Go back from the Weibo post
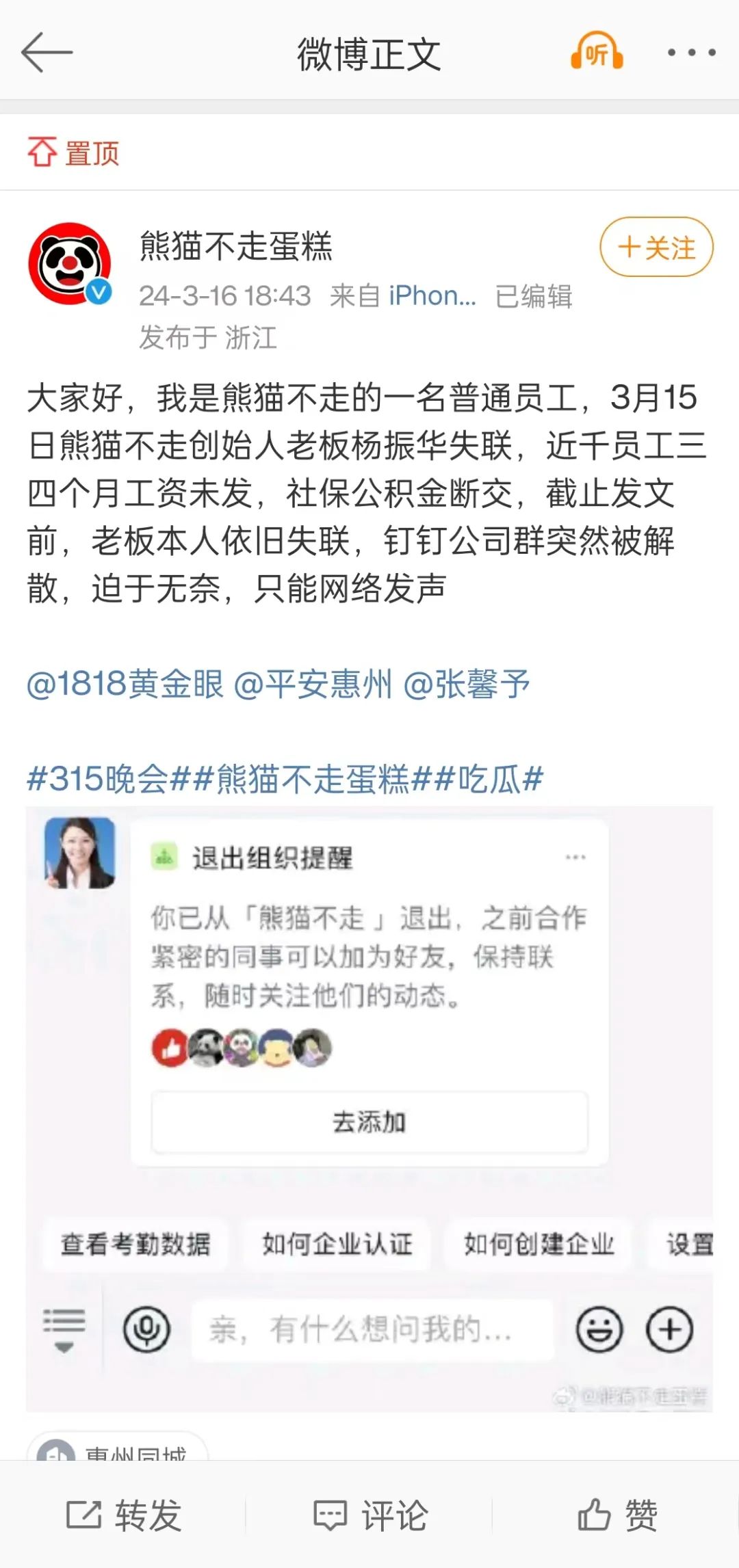The height and width of the screenshot is (1568, 739). [47, 53]
